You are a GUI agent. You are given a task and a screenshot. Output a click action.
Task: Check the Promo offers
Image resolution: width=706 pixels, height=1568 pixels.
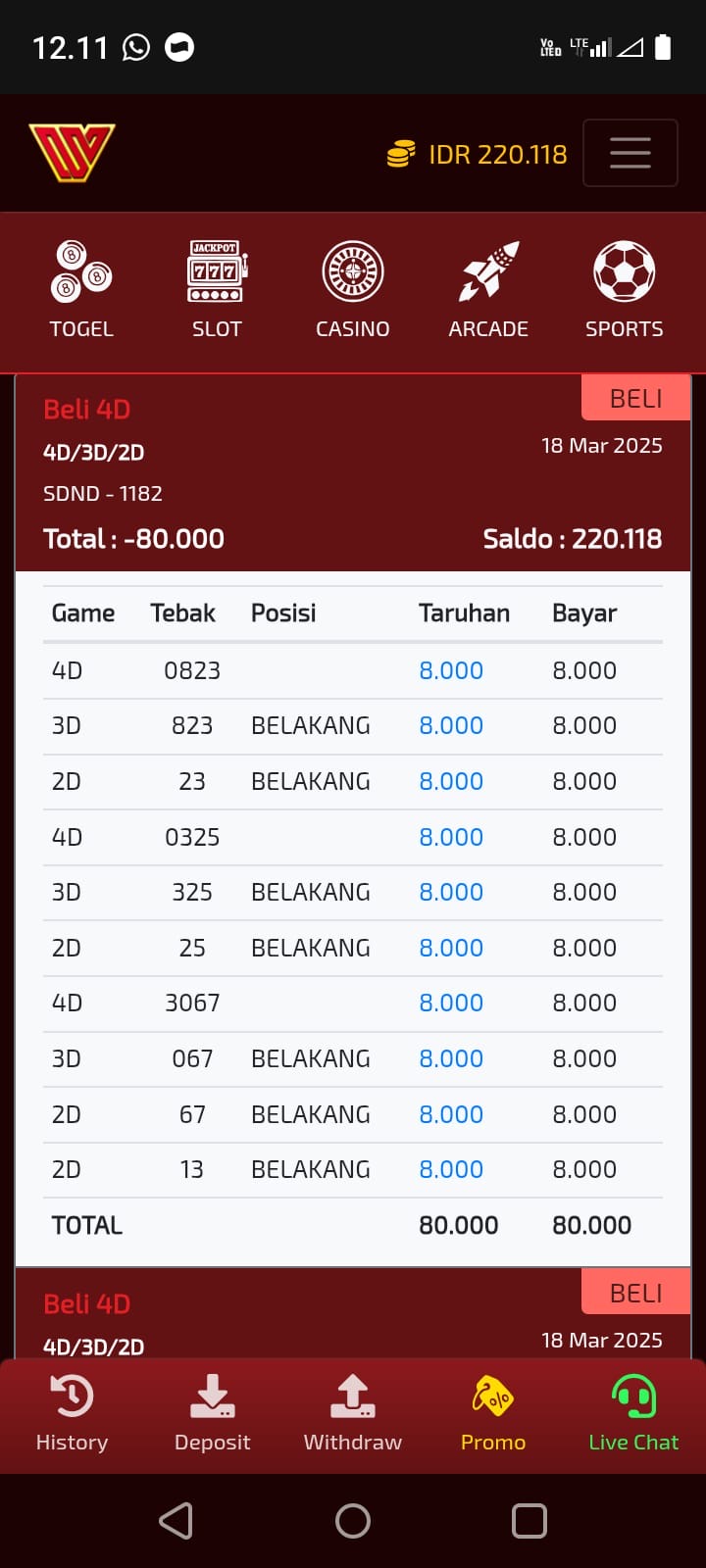pyautogui.click(x=493, y=1413)
